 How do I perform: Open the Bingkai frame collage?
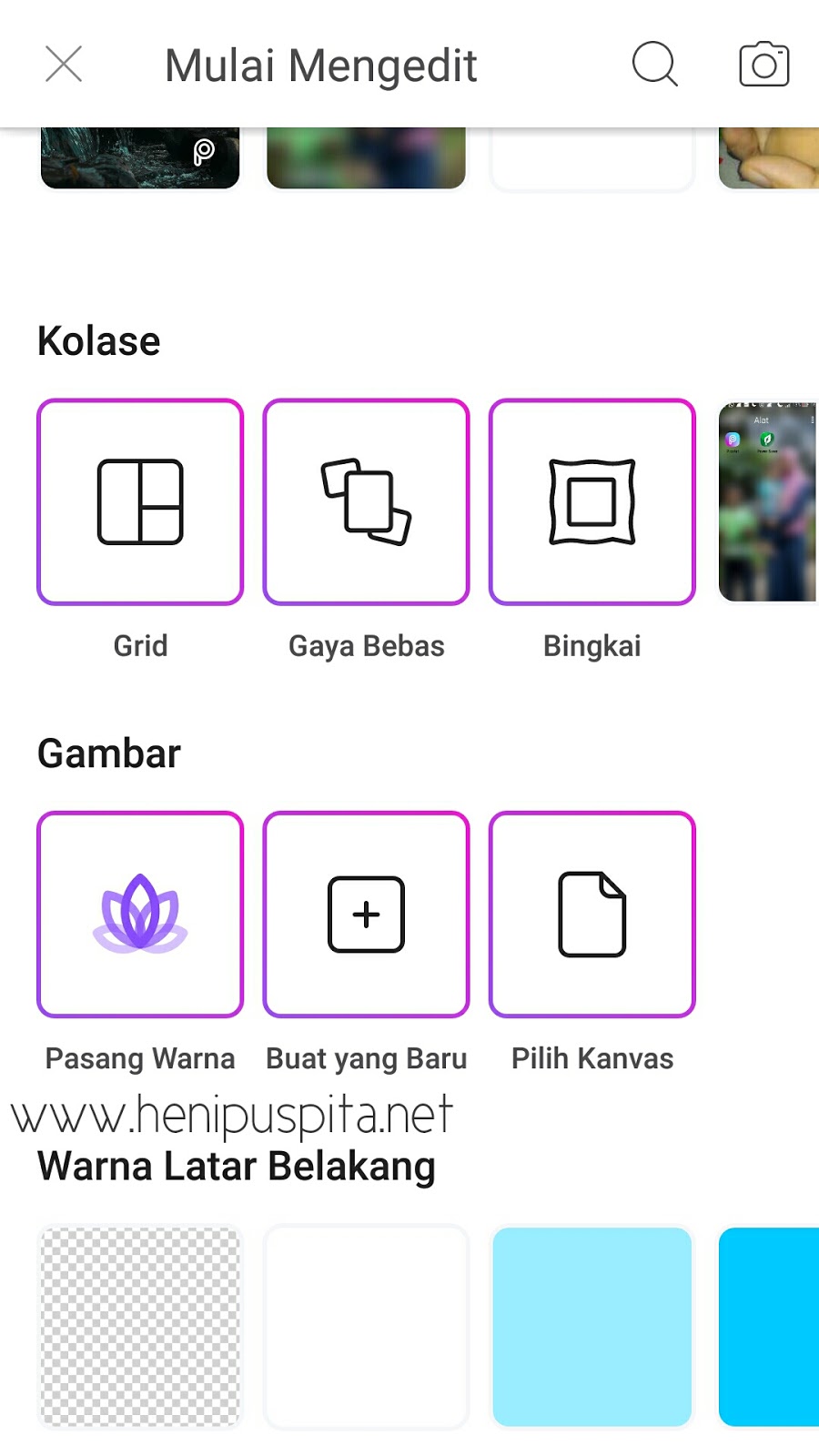tap(591, 502)
